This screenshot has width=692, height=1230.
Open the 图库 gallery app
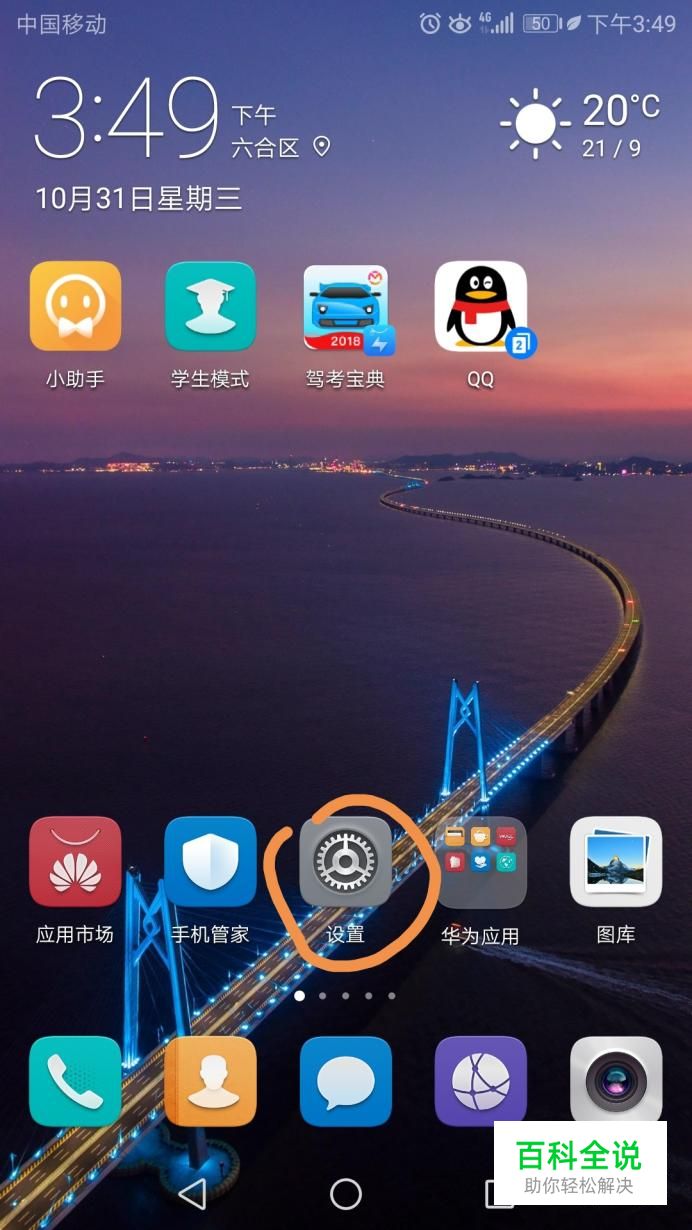click(x=616, y=862)
